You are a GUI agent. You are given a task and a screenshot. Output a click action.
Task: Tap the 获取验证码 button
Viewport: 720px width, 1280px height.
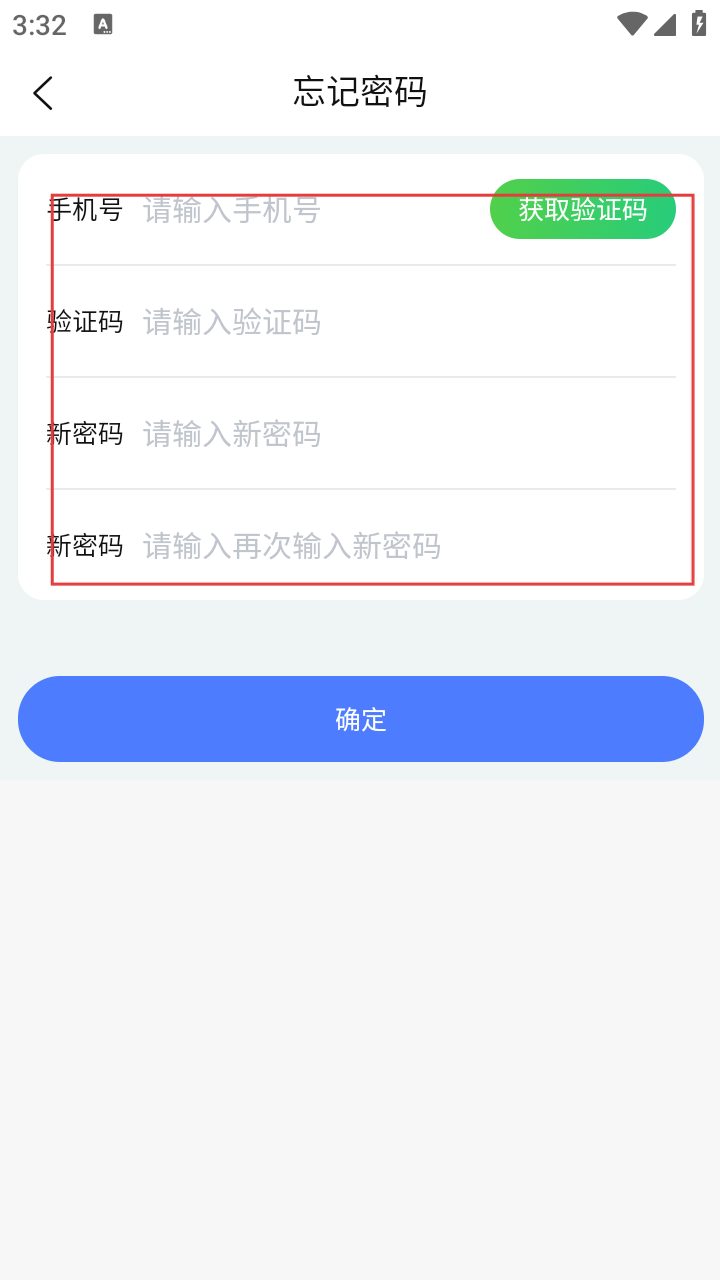(x=582, y=209)
